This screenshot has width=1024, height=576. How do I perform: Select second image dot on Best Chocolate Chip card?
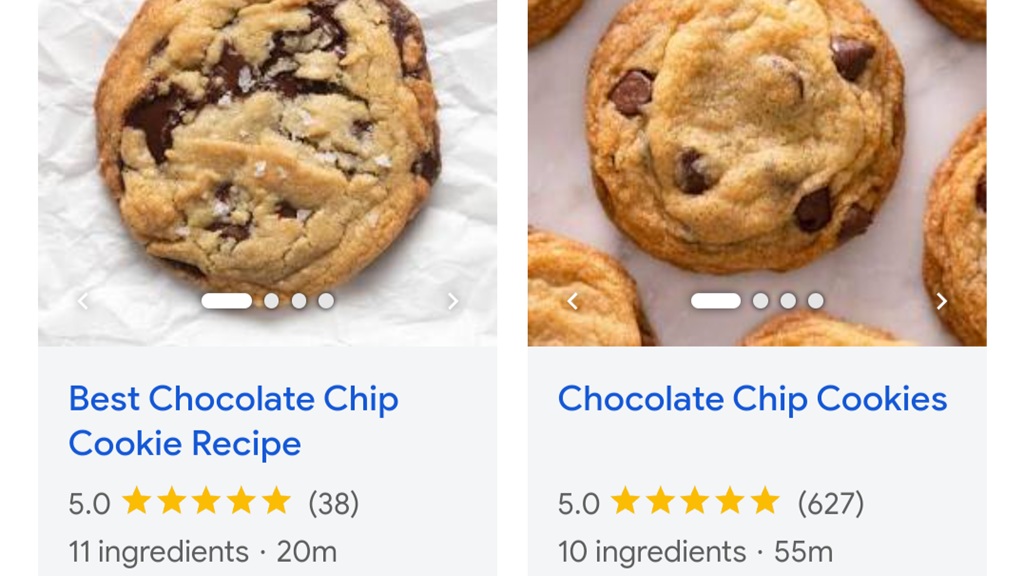pos(271,301)
